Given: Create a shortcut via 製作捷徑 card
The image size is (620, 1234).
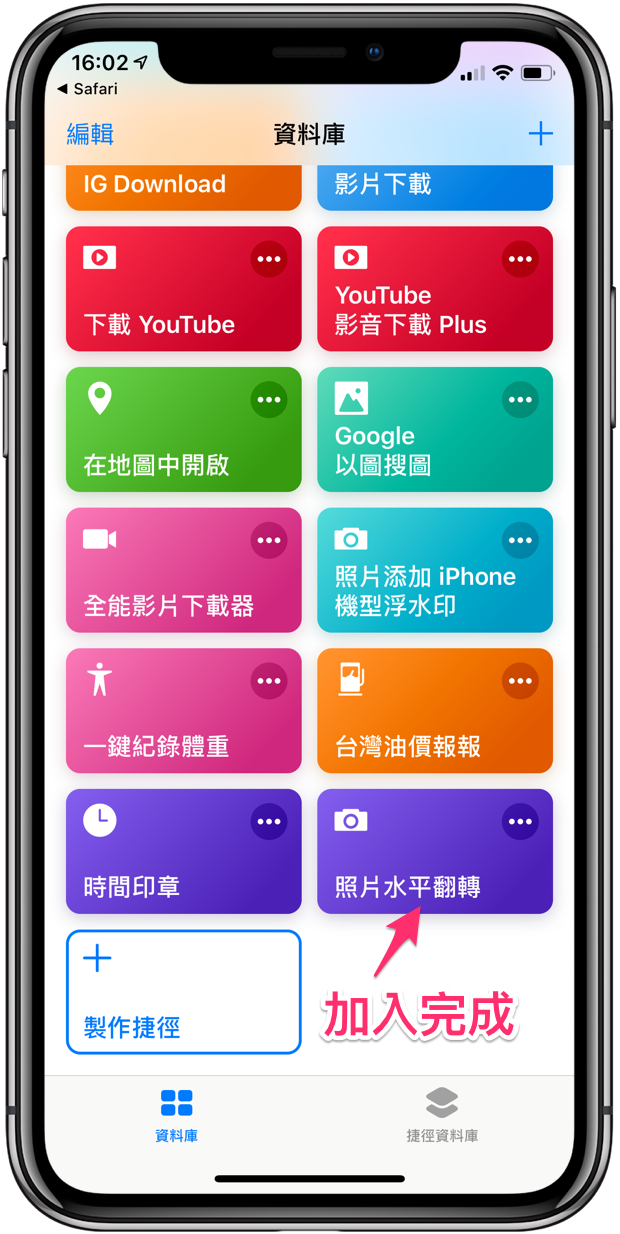Looking at the screenshot, I should (x=183, y=992).
